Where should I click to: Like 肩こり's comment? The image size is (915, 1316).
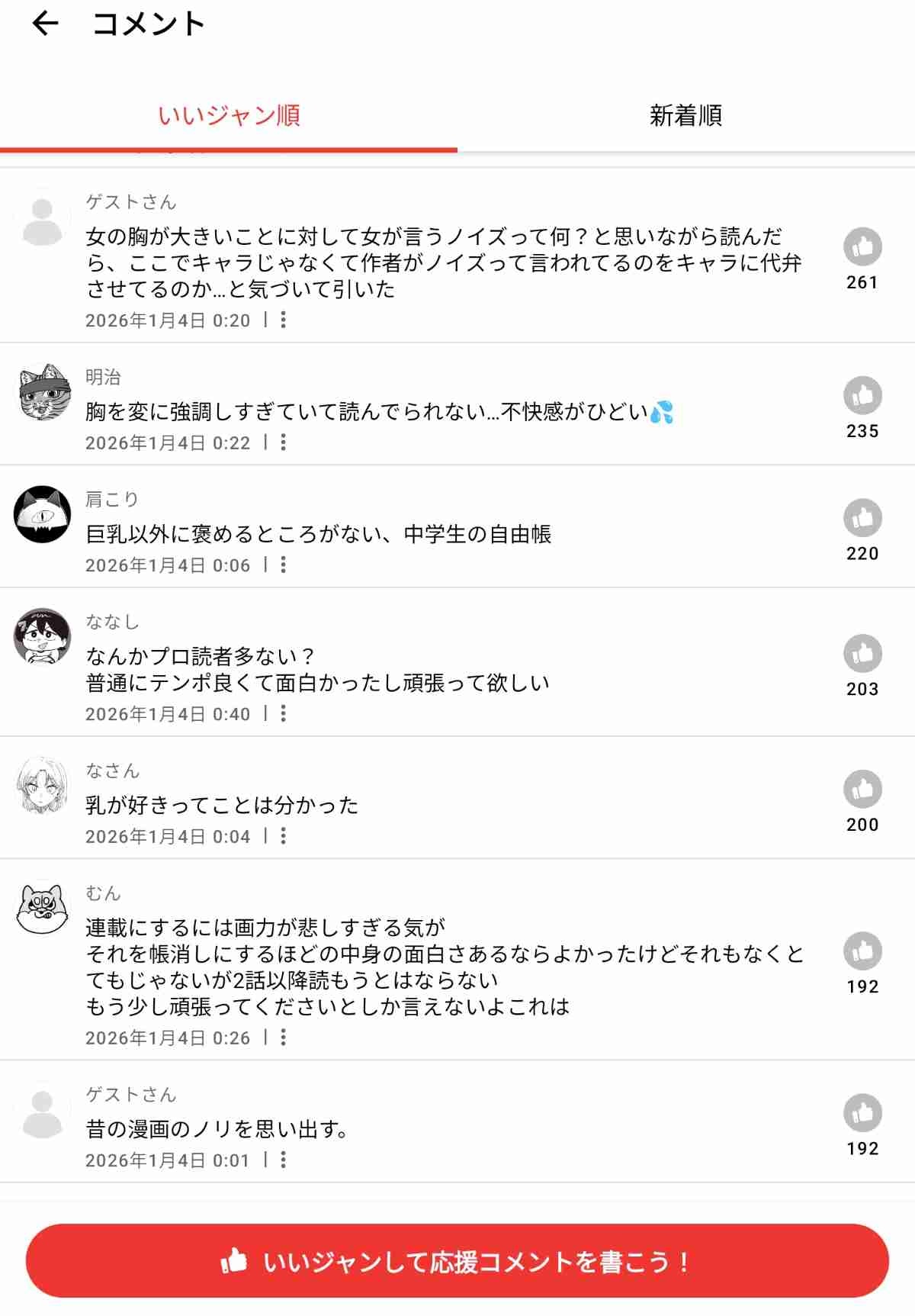pyautogui.click(x=862, y=519)
